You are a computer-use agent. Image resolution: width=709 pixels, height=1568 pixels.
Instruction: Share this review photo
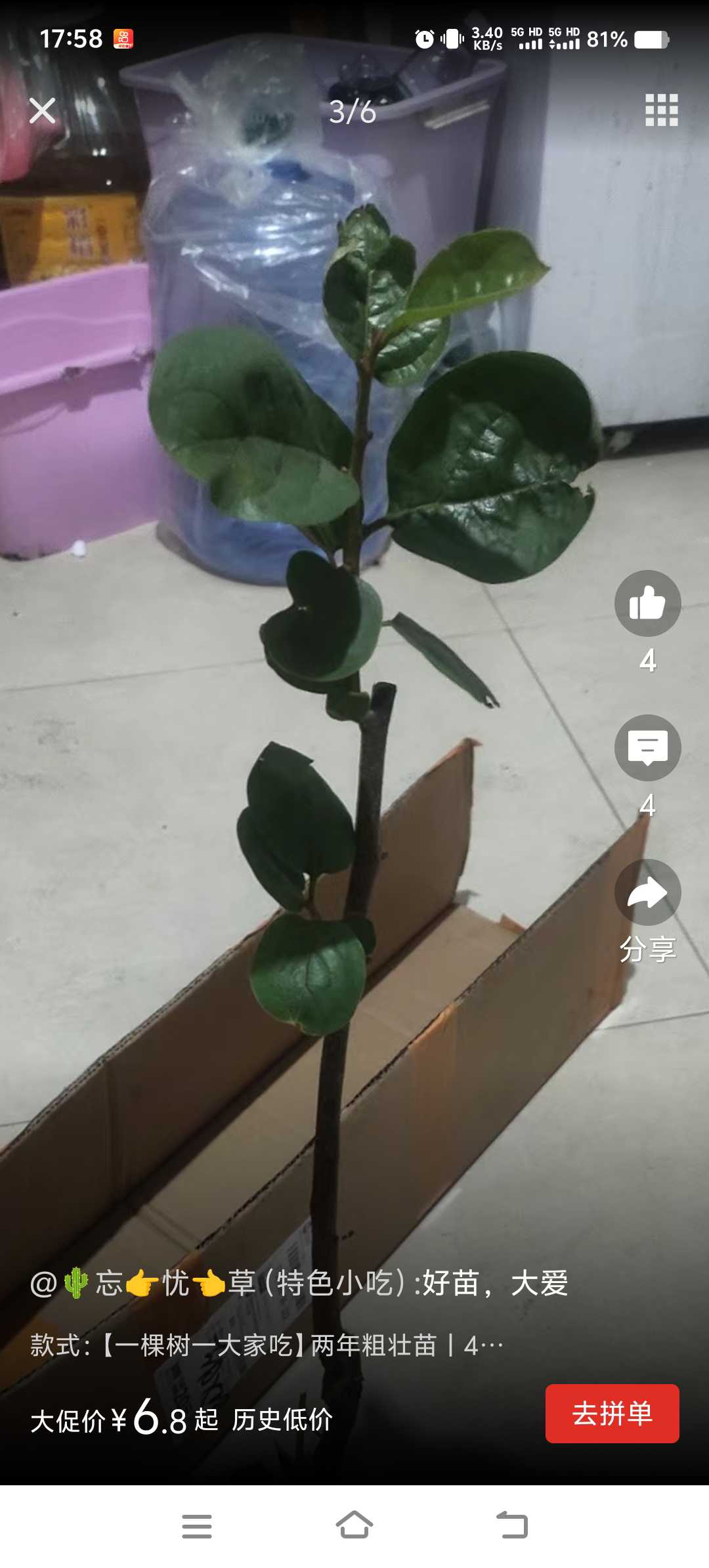[x=647, y=892]
